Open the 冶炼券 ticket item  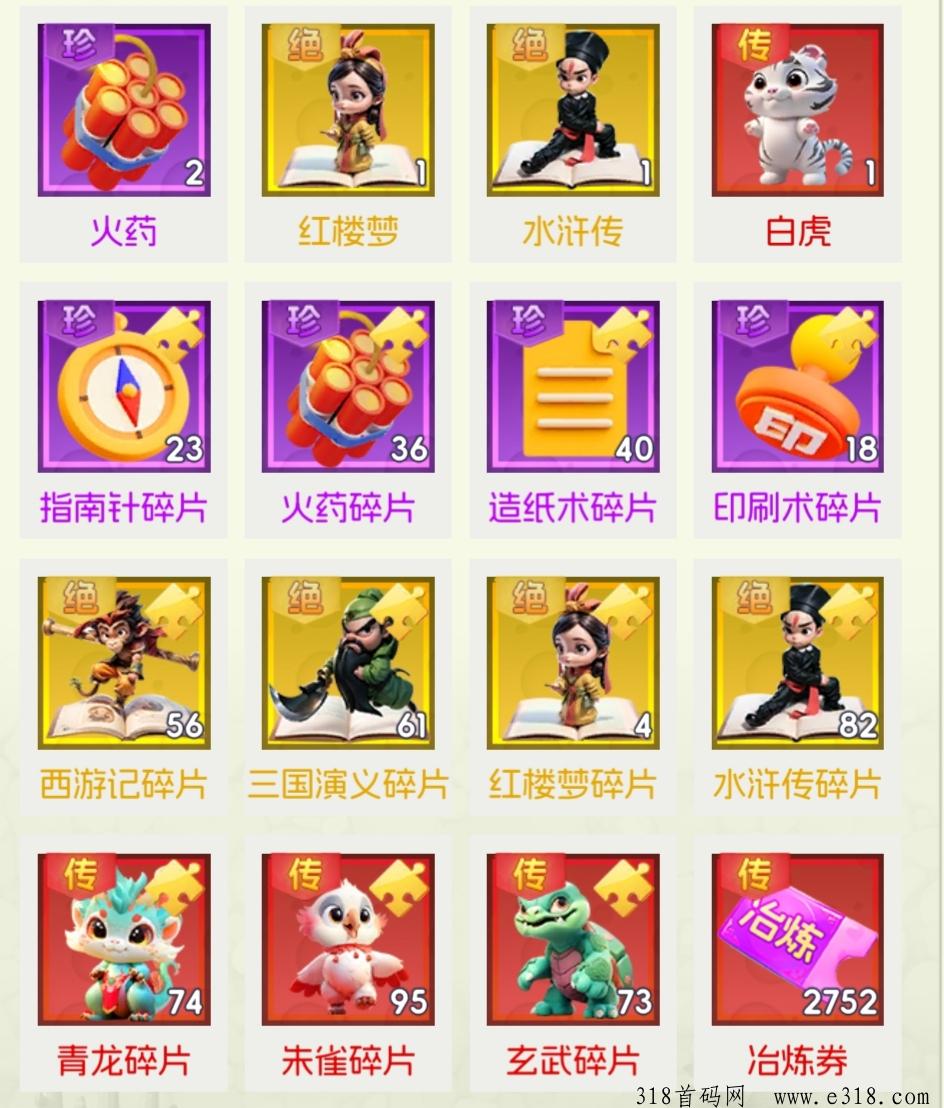click(798, 940)
